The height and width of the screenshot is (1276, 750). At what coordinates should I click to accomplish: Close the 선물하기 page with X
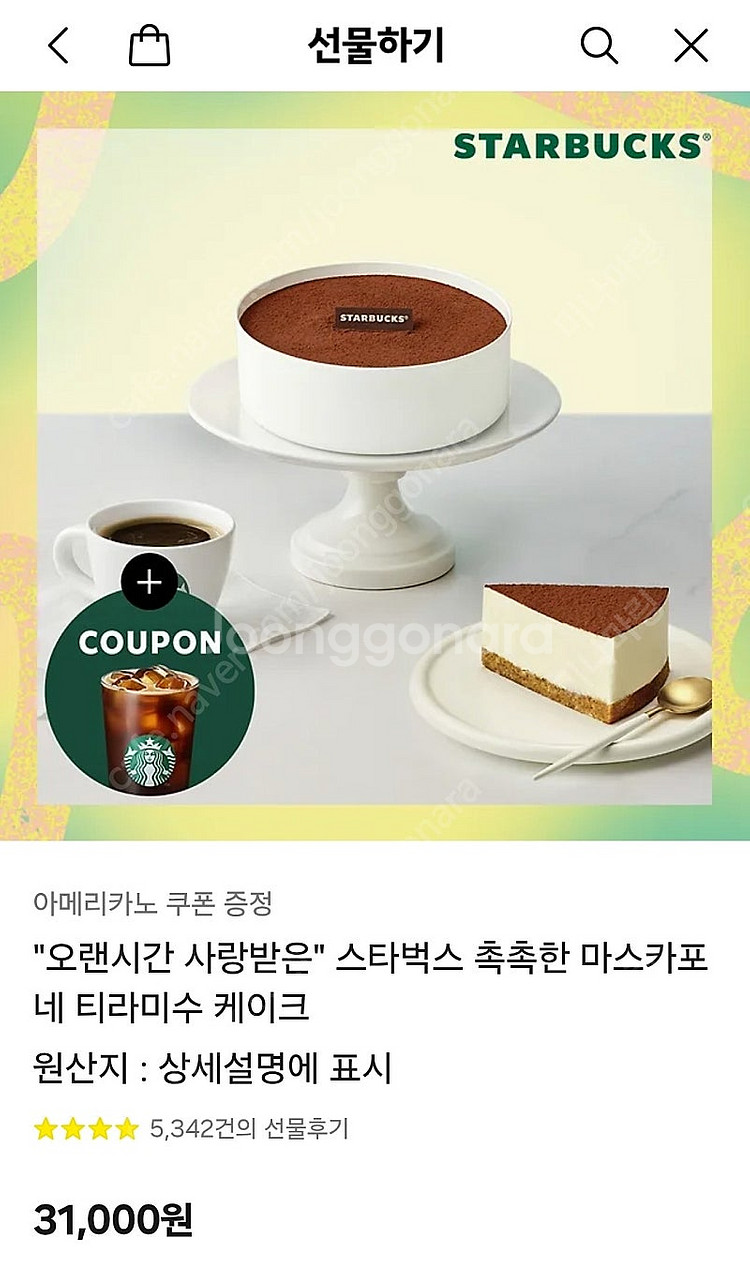[691, 46]
